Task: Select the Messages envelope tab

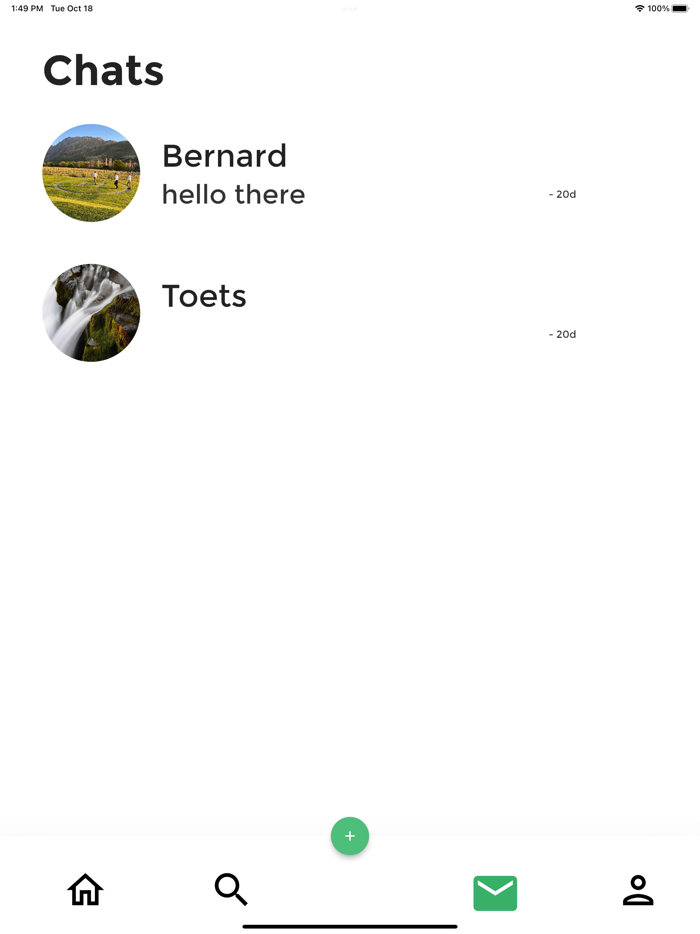Action: tap(495, 892)
